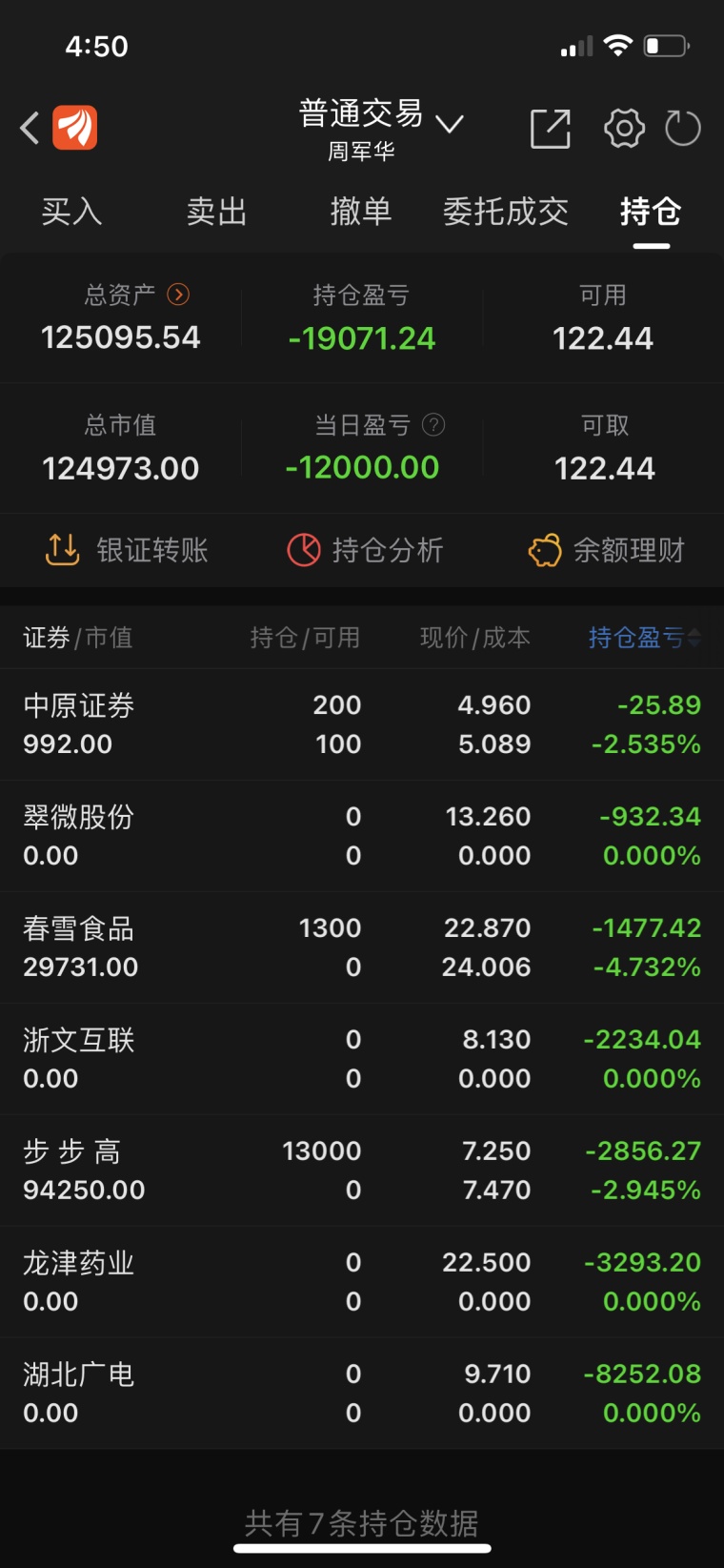The image size is (724, 1568).
Task: Go back using the left arrow
Action: pyautogui.click(x=30, y=128)
